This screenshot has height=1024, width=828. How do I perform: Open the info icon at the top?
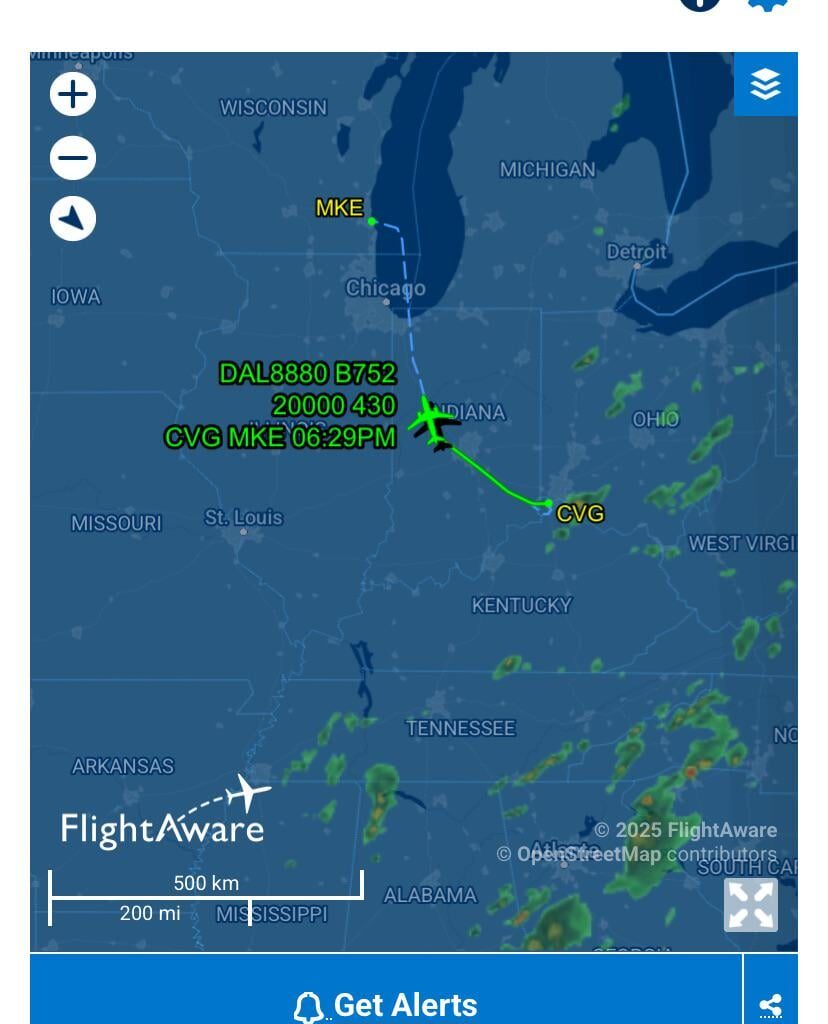[700, 5]
